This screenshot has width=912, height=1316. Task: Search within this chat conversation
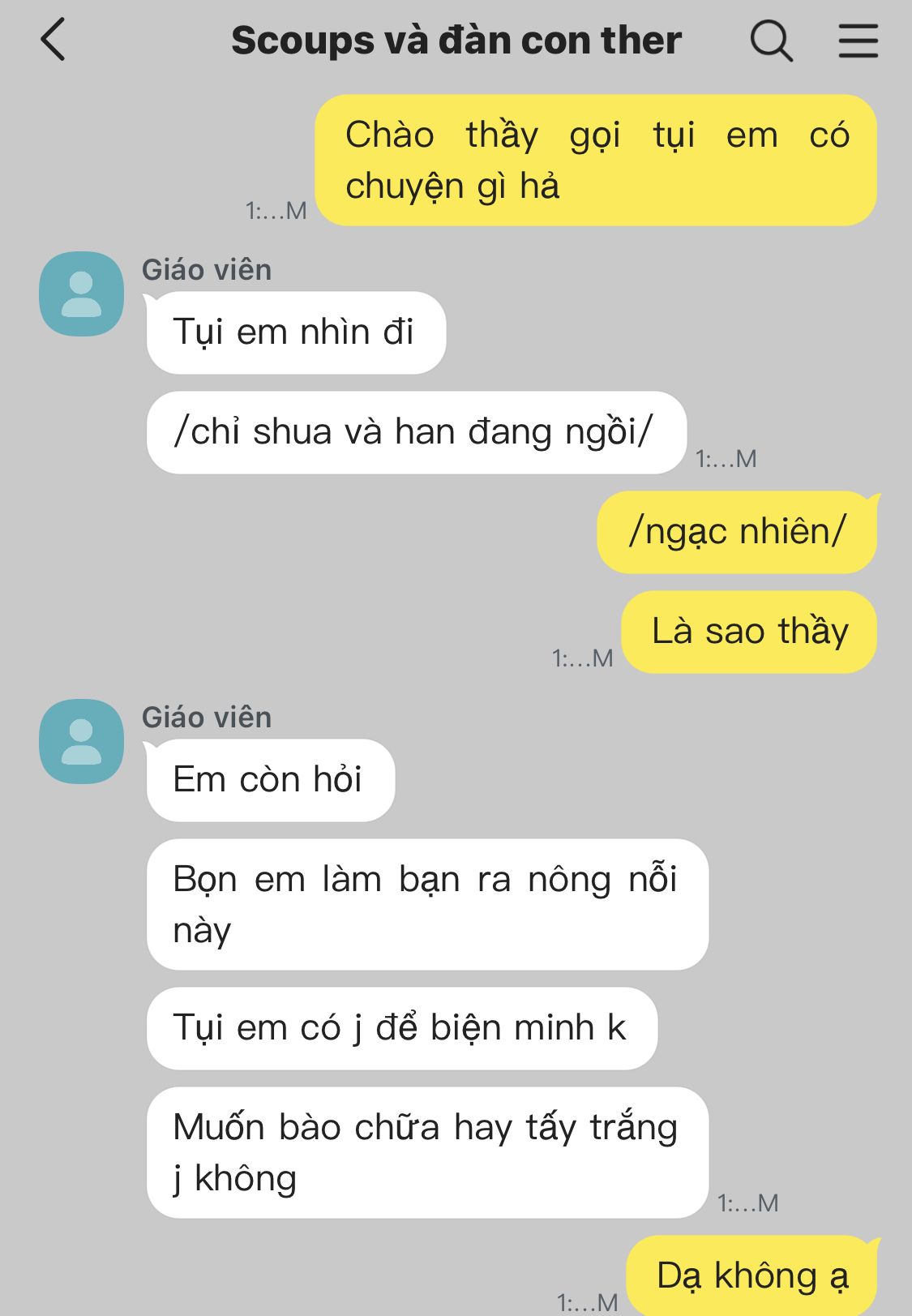pyautogui.click(x=770, y=41)
